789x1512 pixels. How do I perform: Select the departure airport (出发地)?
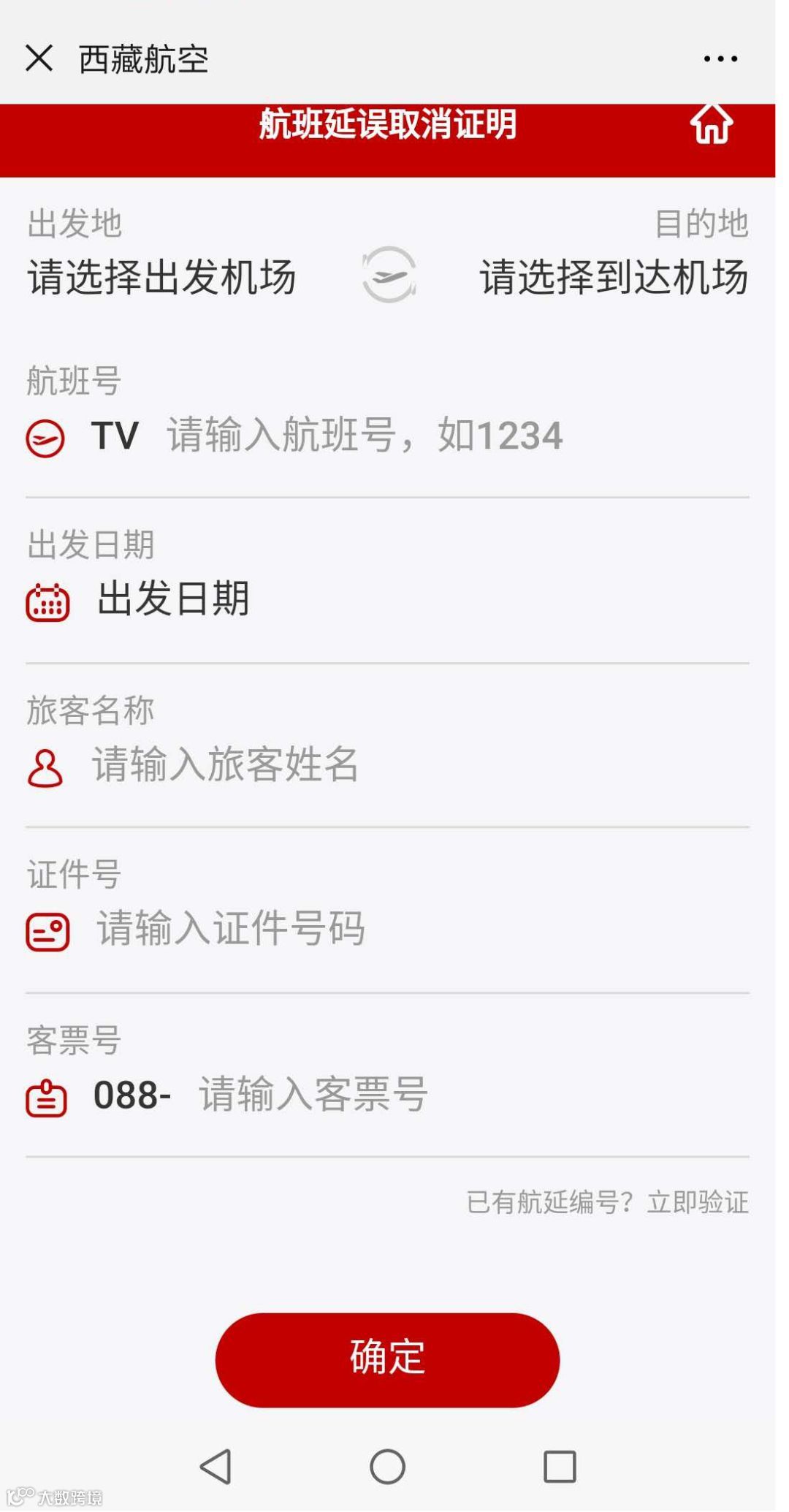click(161, 278)
